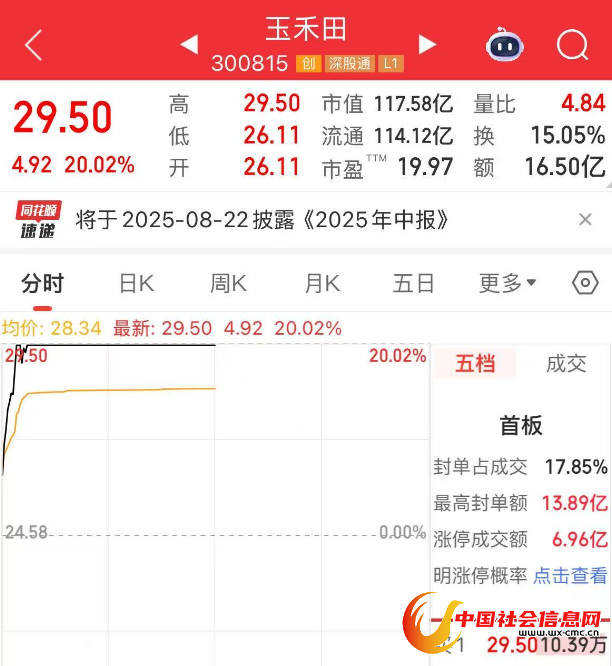Switch to the 五日 chart
Viewport: 612px width, 666px height.
coord(413,283)
